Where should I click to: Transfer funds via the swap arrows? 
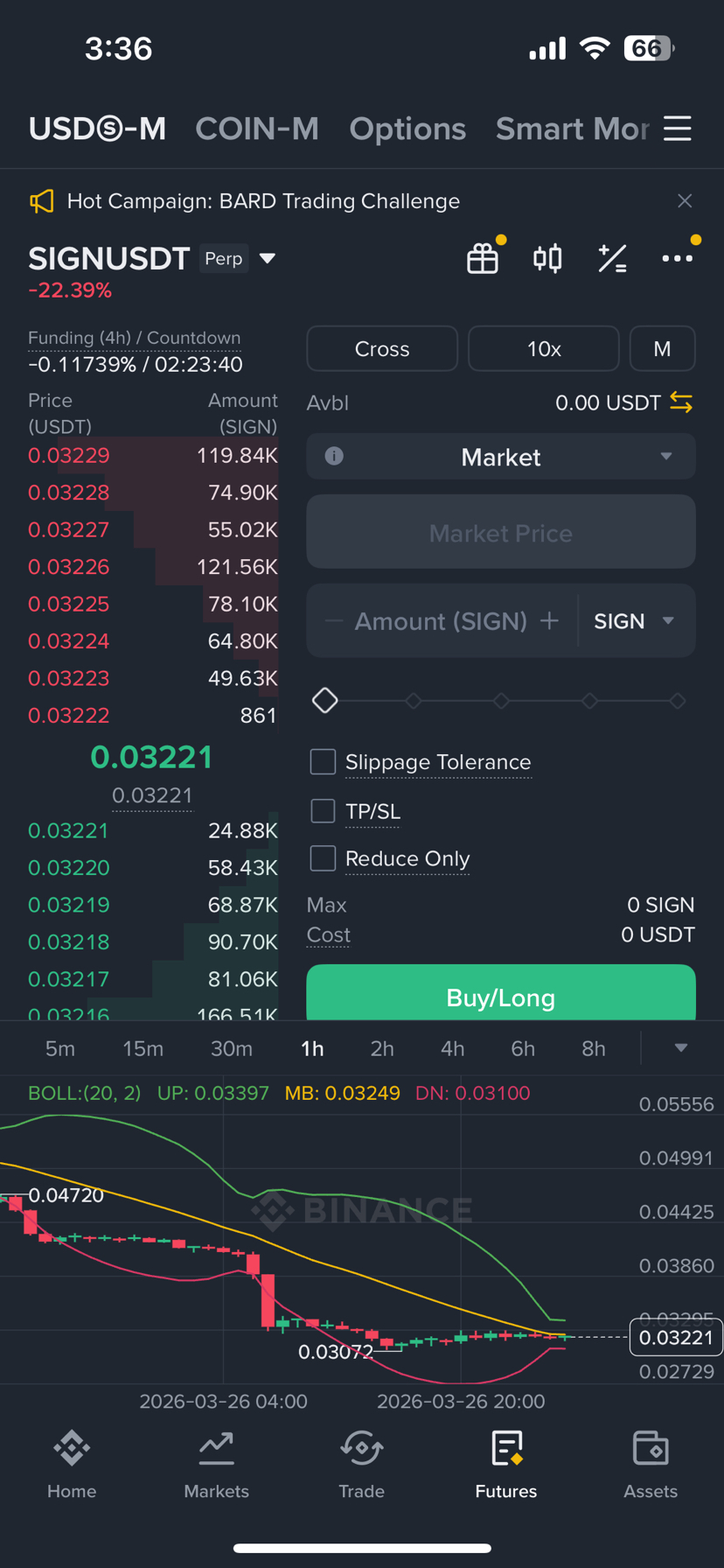point(681,402)
